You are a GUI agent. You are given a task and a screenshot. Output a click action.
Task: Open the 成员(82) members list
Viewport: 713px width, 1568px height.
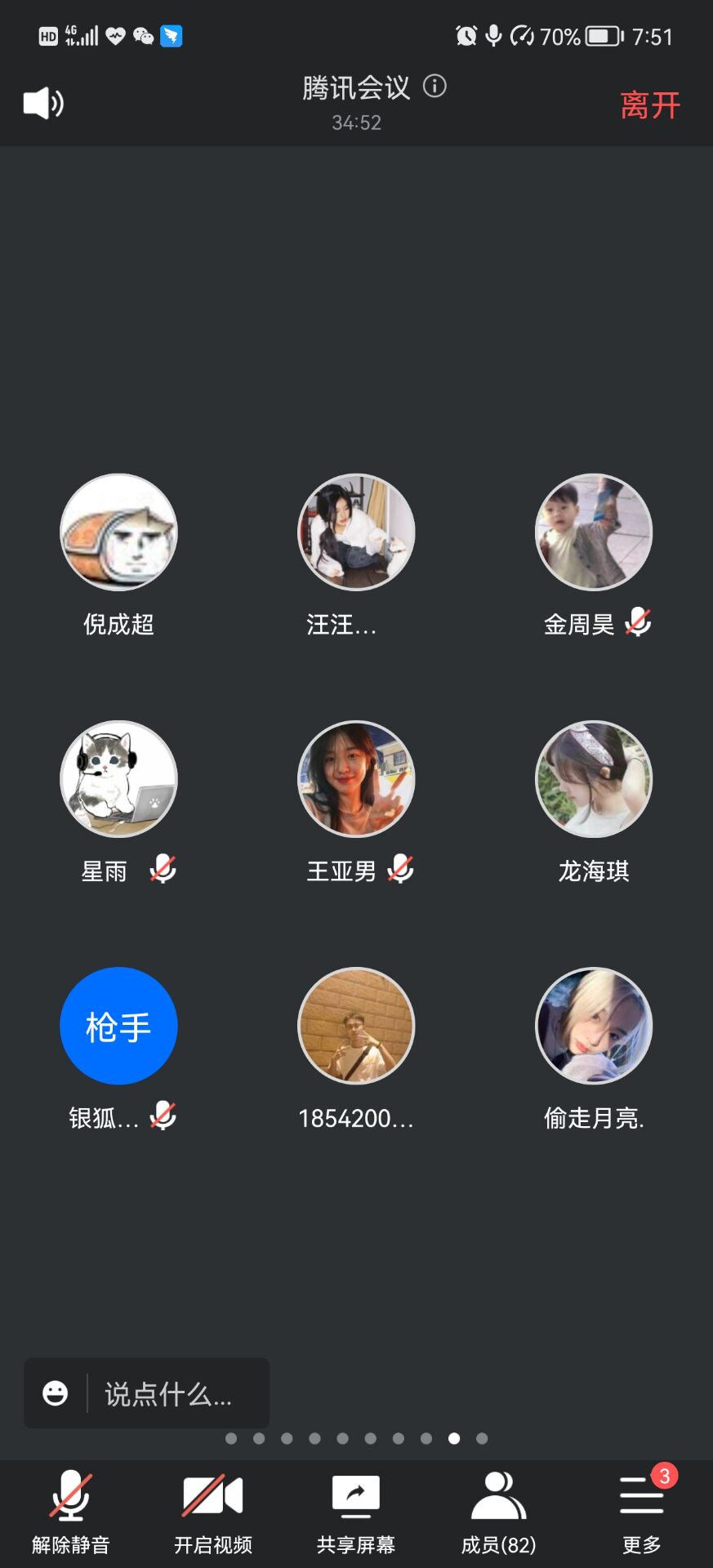(x=498, y=1510)
